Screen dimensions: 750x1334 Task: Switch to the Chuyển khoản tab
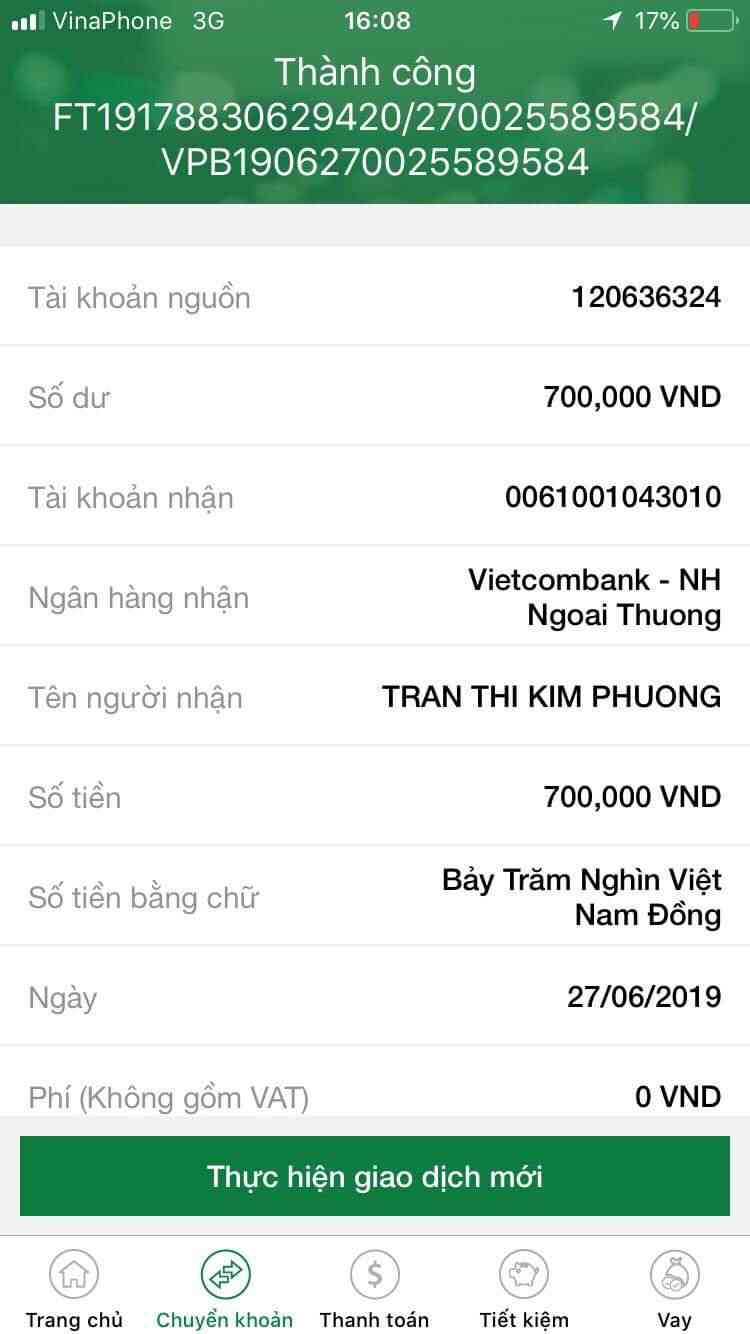pyautogui.click(x=224, y=1289)
